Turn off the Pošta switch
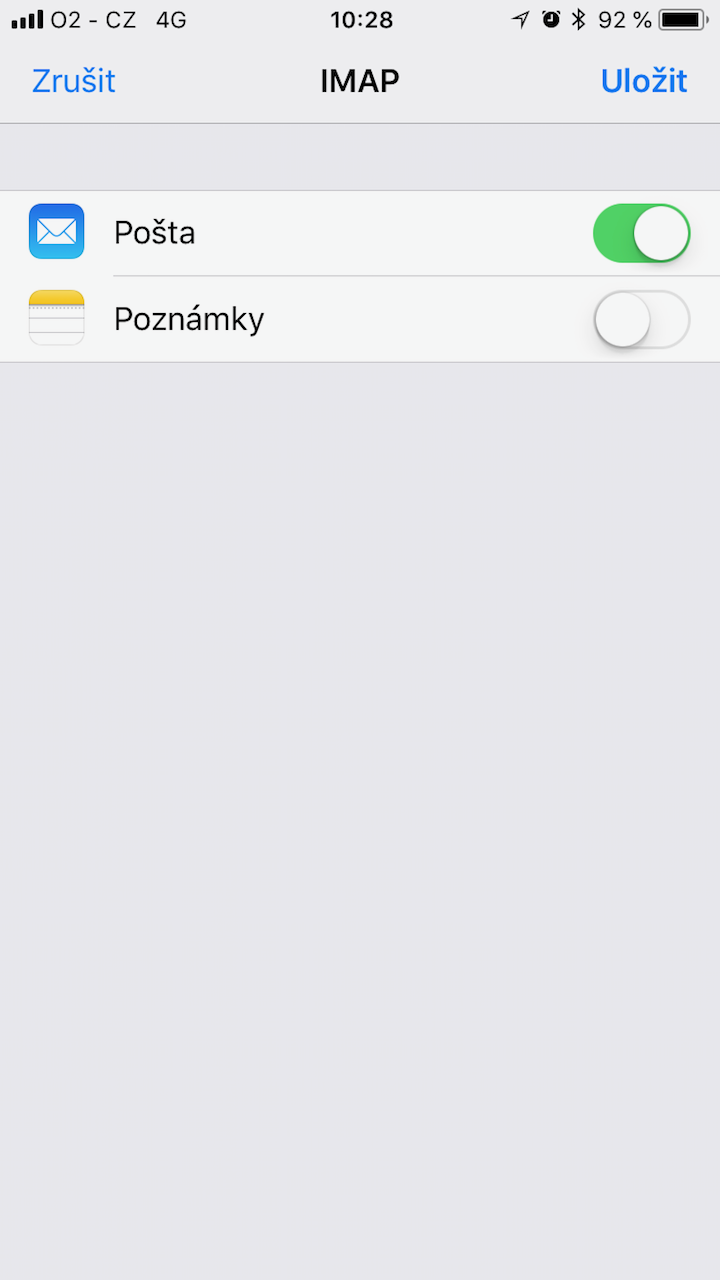720x1280 pixels. pyautogui.click(x=642, y=233)
